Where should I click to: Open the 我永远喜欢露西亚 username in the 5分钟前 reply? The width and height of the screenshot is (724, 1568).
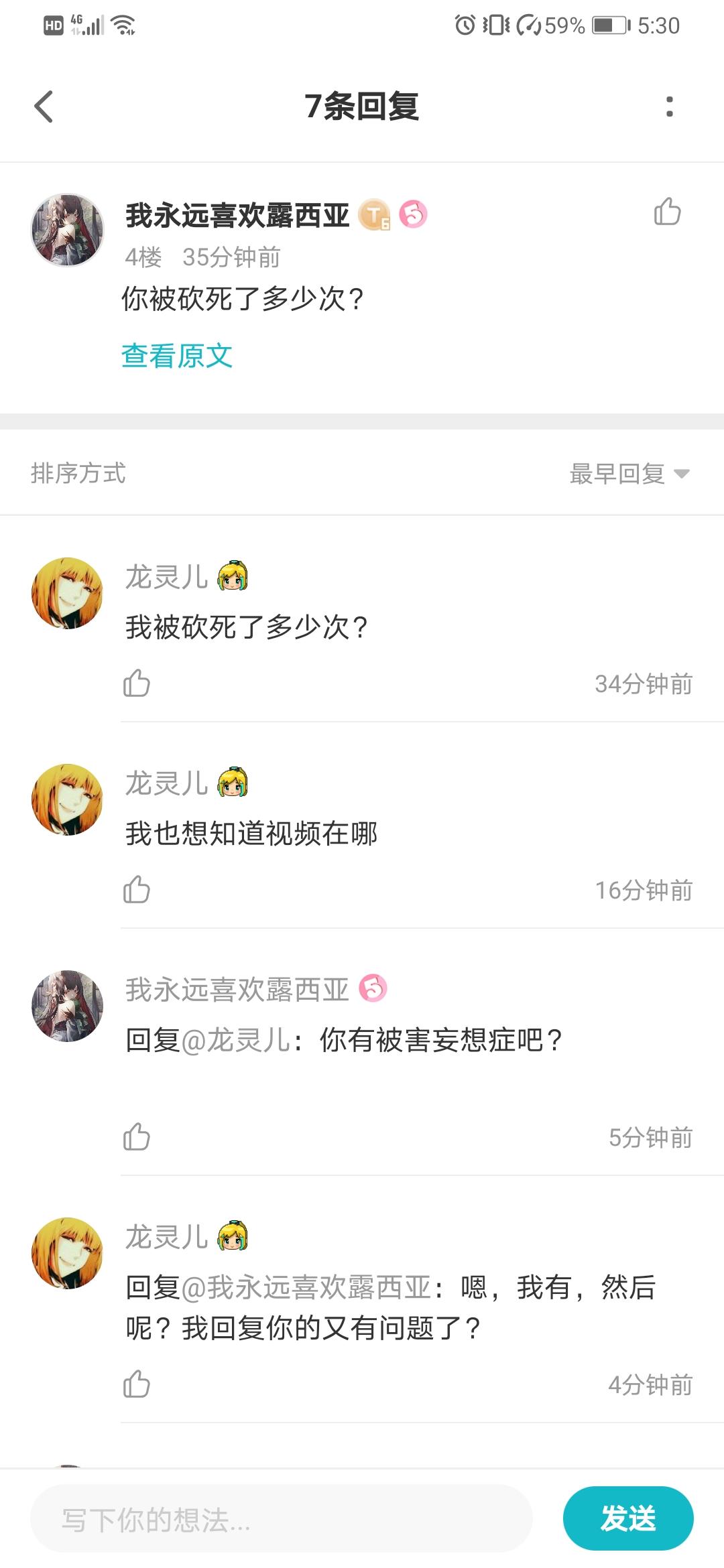[237, 989]
